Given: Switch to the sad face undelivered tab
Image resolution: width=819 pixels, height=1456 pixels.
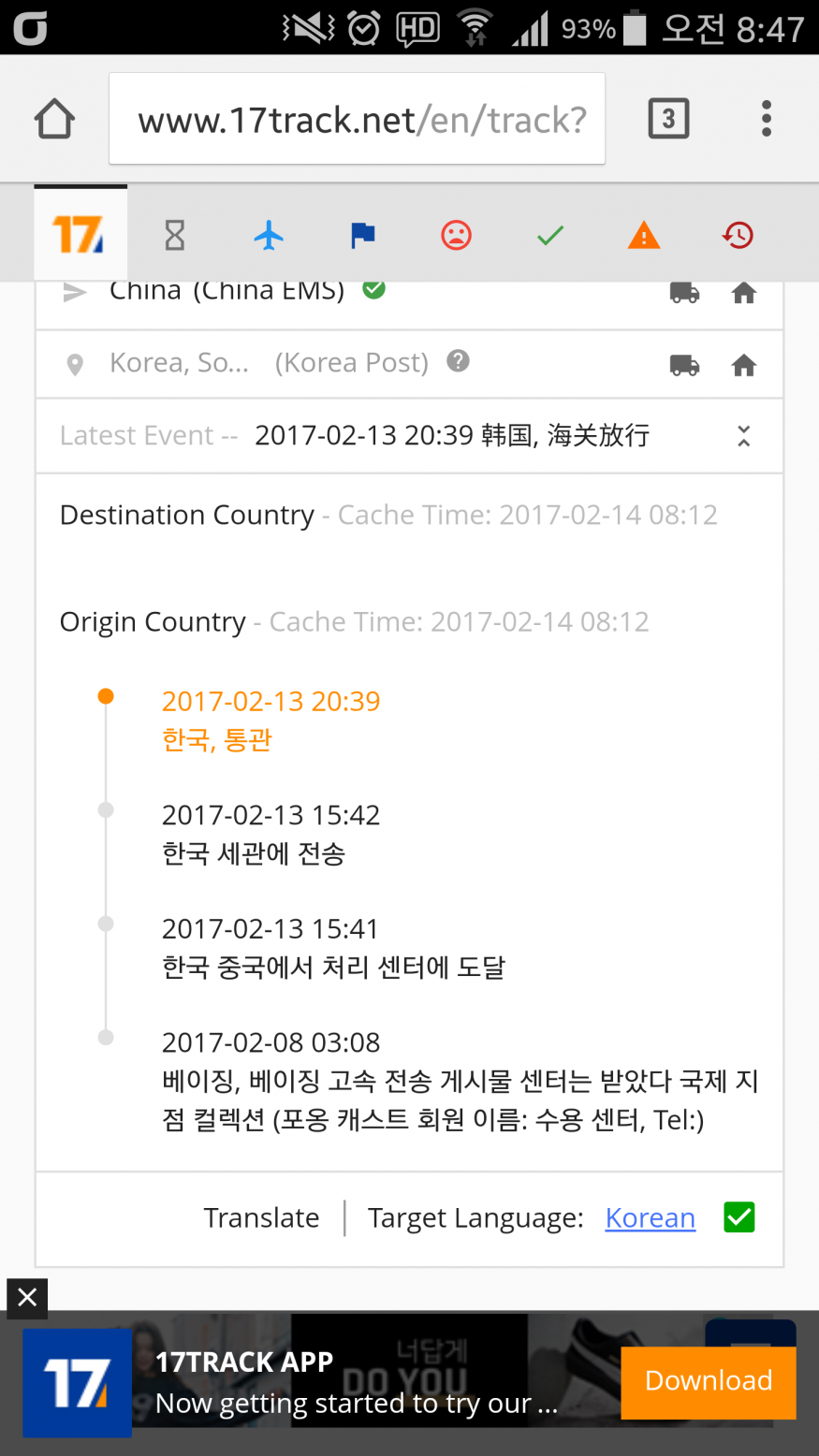Looking at the screenshot, I should (456, 235).
